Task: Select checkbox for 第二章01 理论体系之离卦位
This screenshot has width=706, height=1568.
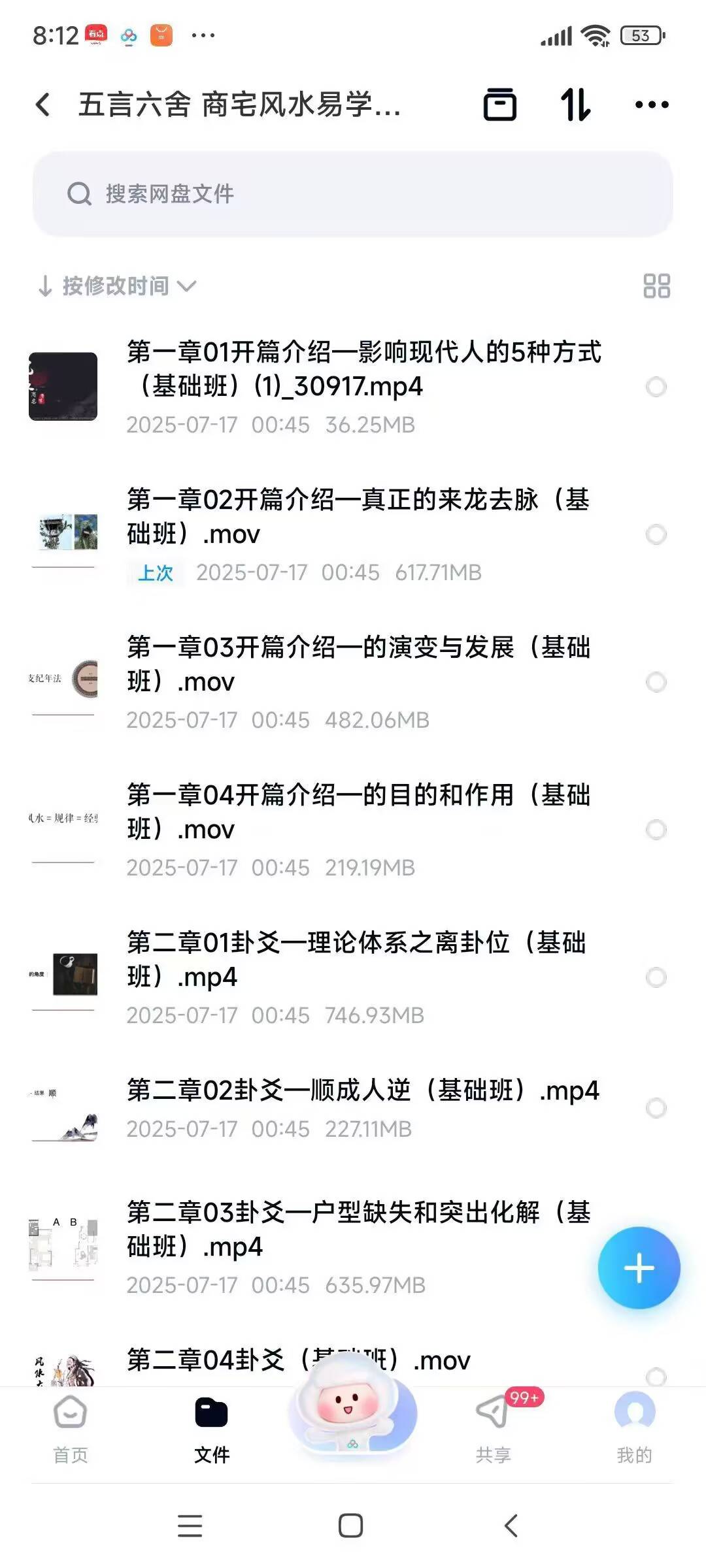Action: [656, 977]
